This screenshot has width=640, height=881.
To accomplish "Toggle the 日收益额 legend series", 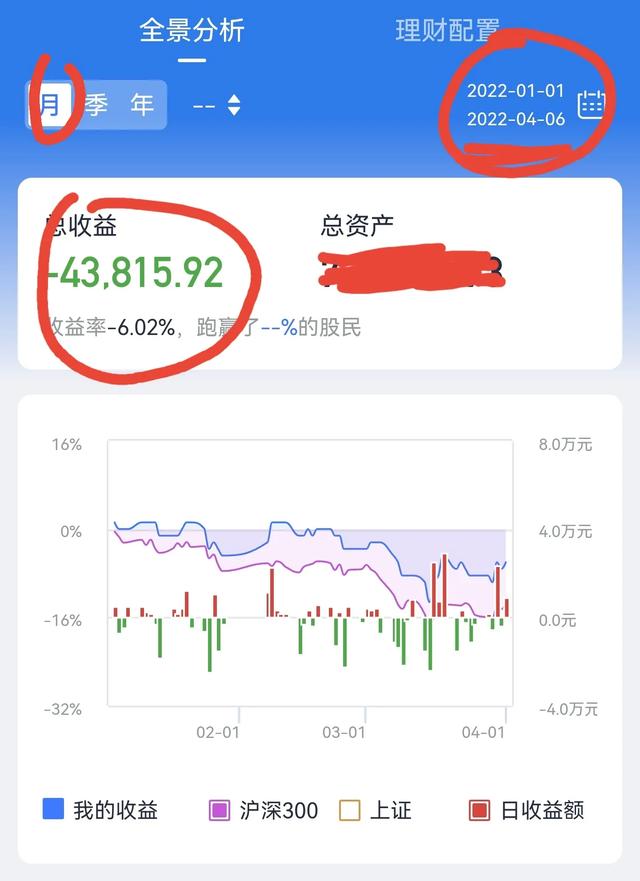I will [x=527, y=810].
